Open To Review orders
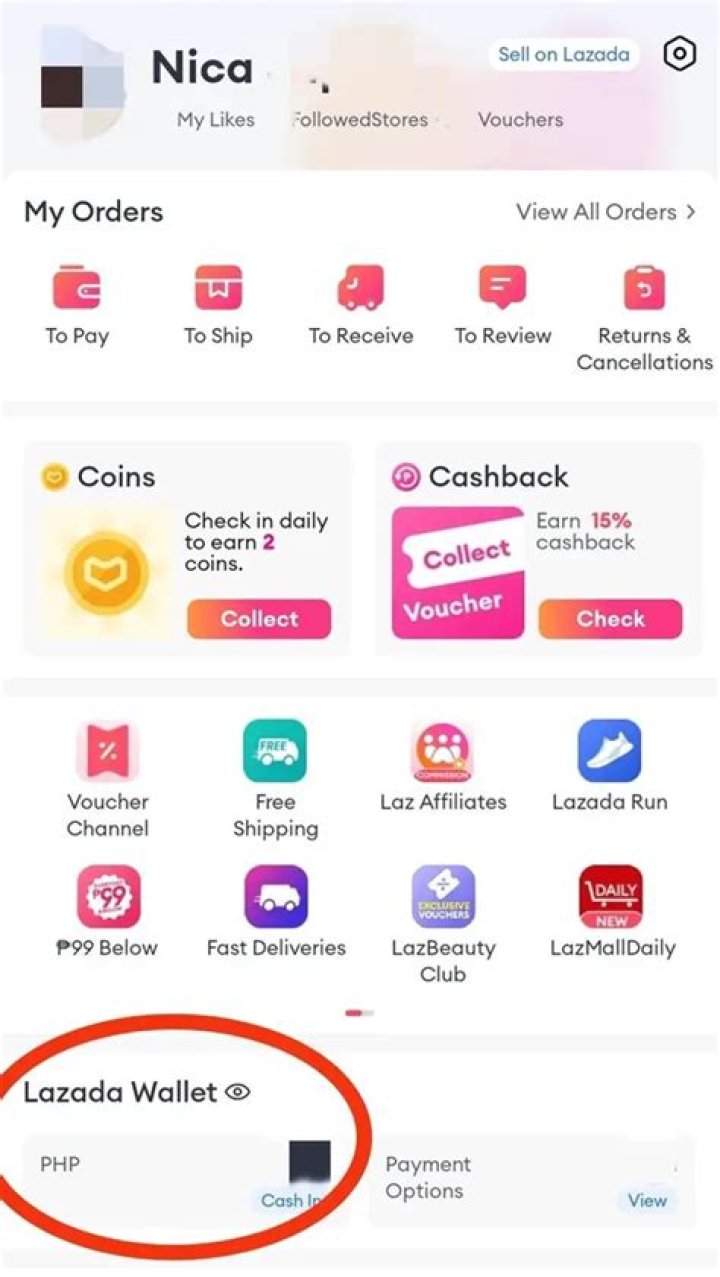Screen dimensions: 720x1277 (502, 305)
